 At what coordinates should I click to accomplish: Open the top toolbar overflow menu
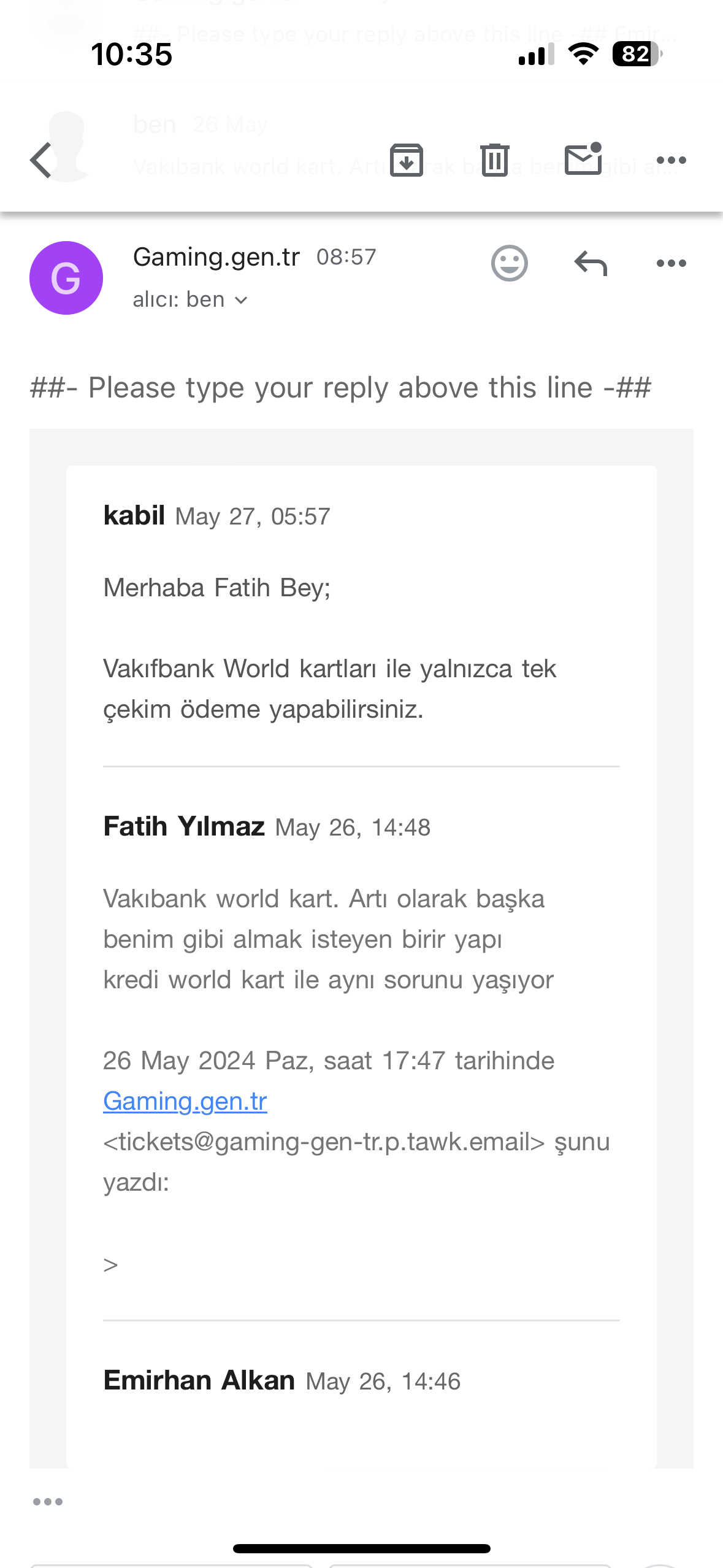pyautogui.click(x=671, y=161)
